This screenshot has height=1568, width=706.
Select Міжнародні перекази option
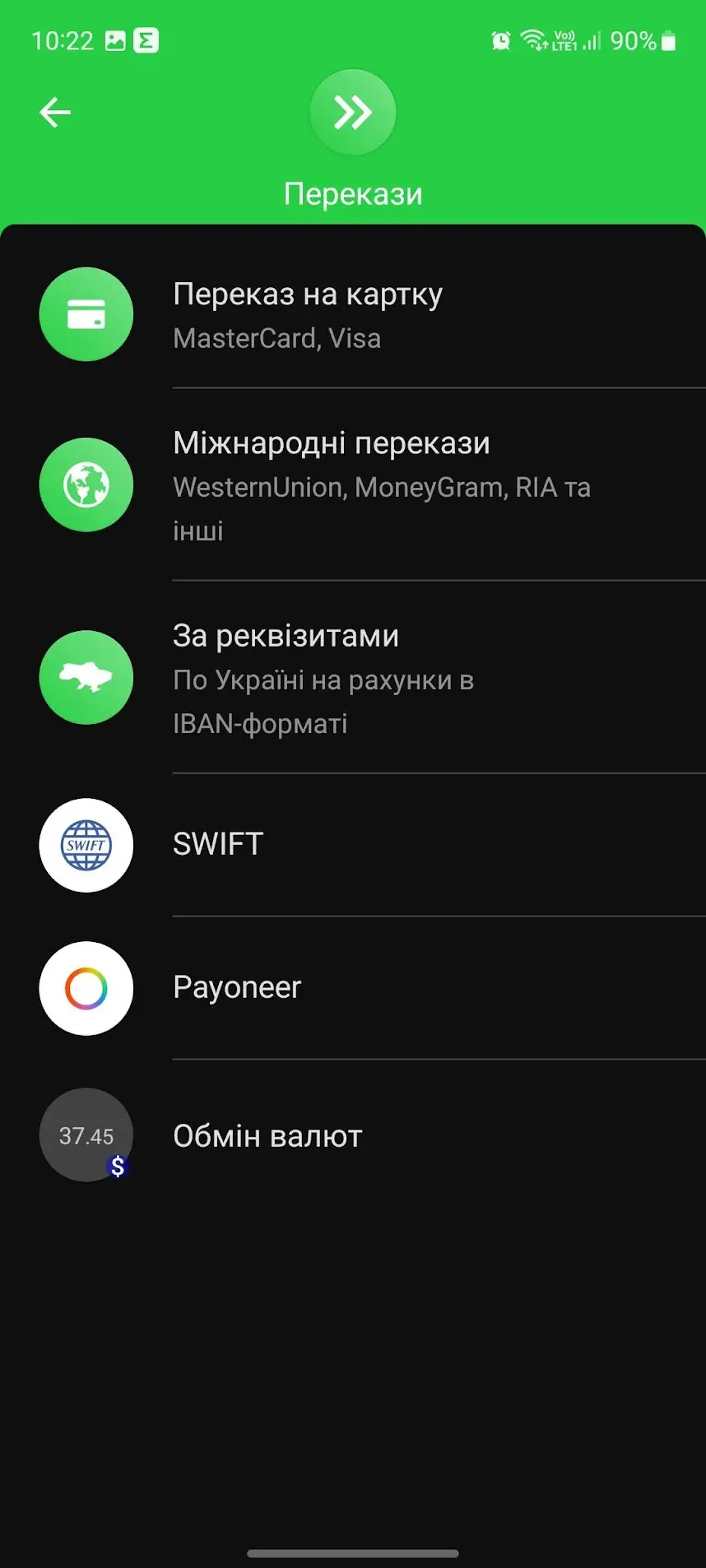point(353,485)
